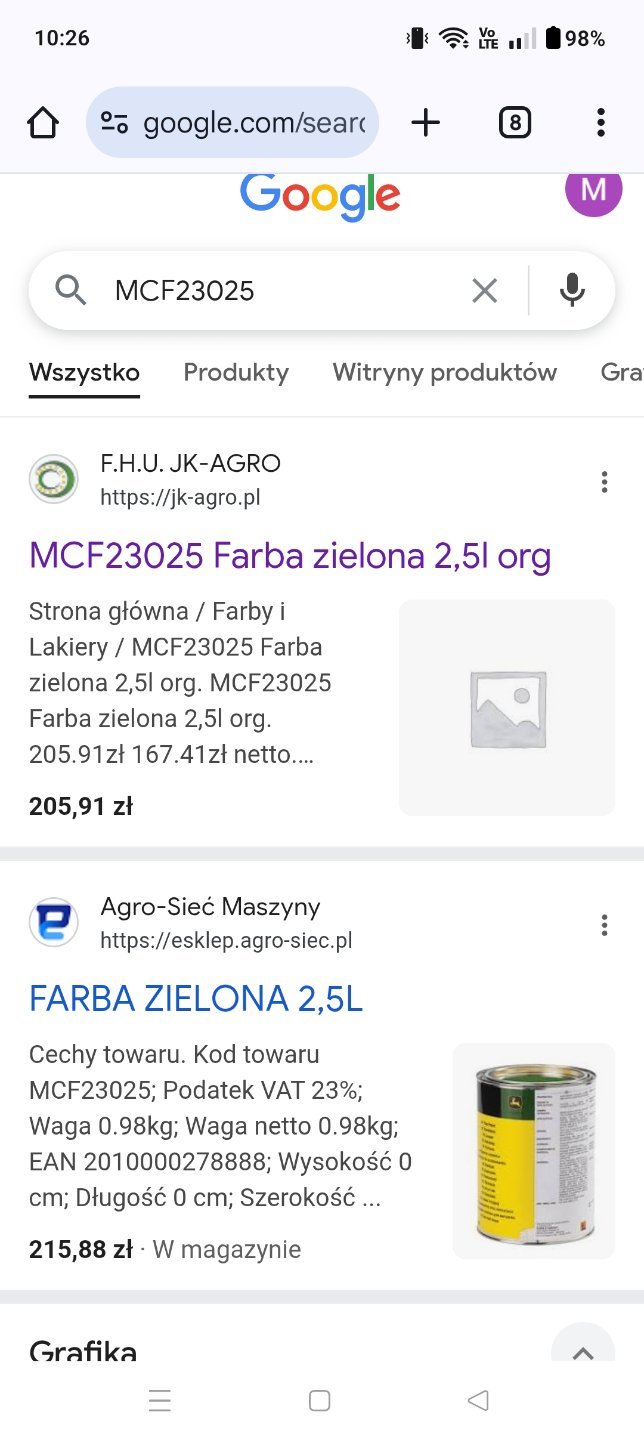Viewport: 644px width, 1440px height.
Task: Go to the browser home page
Action: (43, 124)
